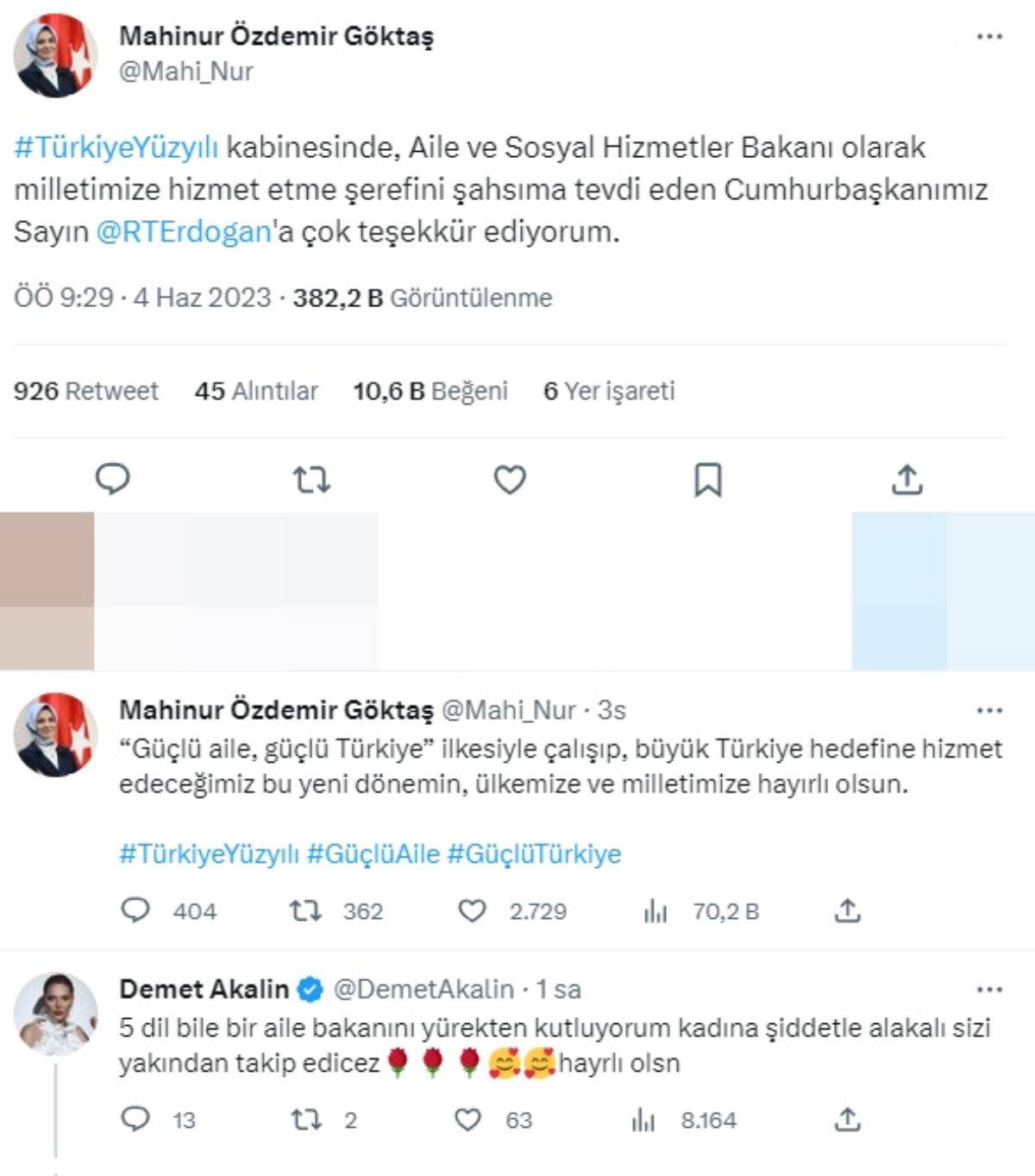
Task: Like the "Güçlü aile, güçlü Türkiye" reply
Action: point(472,911)
